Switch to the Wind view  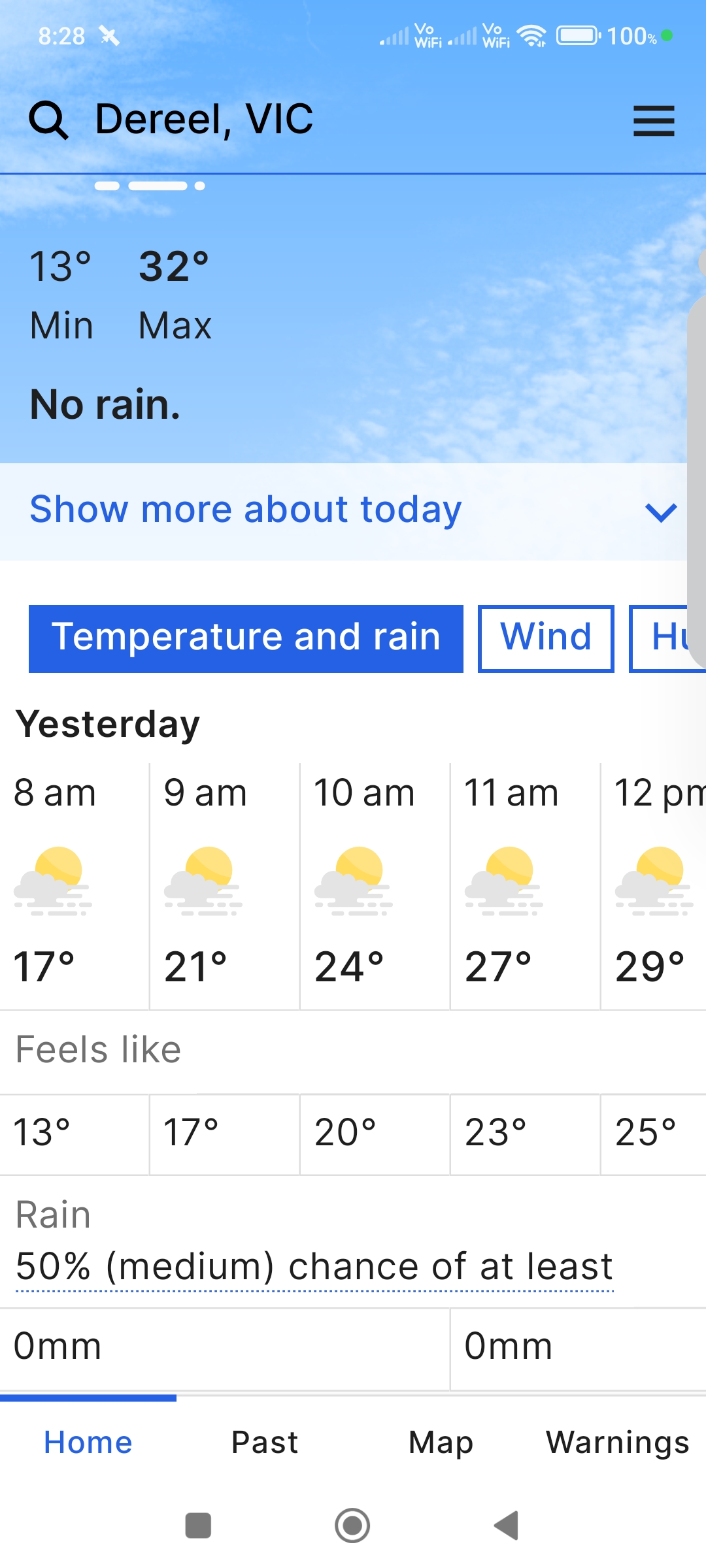(x=545, y=638)
